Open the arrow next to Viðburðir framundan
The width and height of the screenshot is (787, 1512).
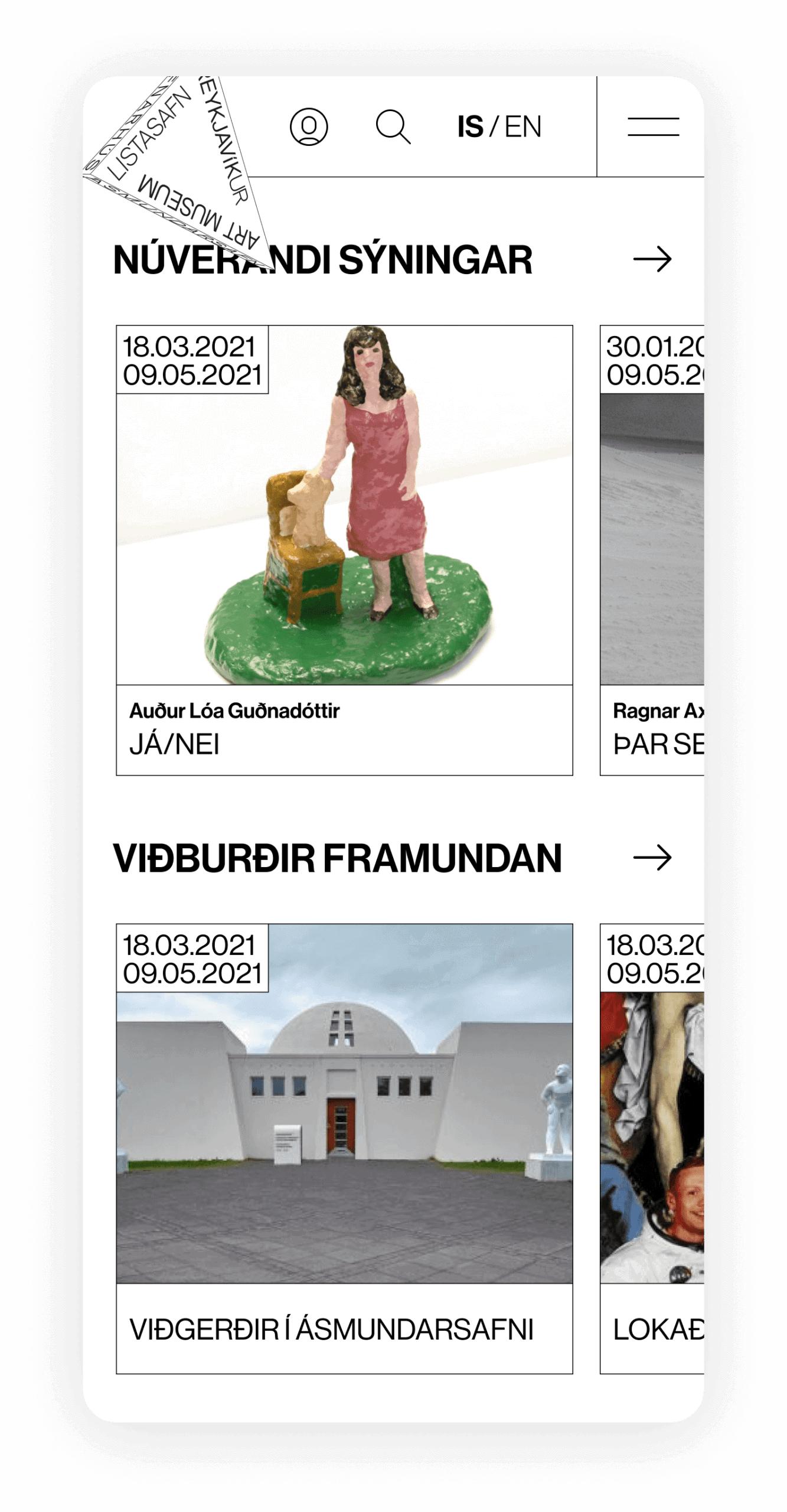point(652,858)
